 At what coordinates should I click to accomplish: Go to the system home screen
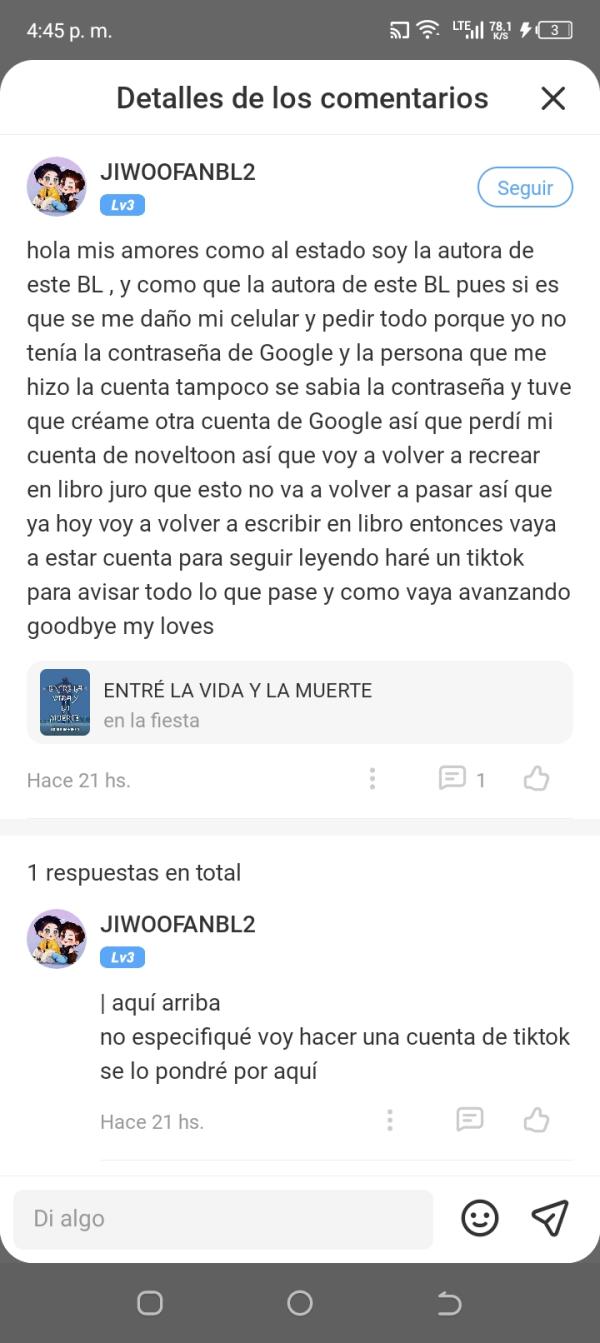pyautogui.click(x=300, y=1303)
